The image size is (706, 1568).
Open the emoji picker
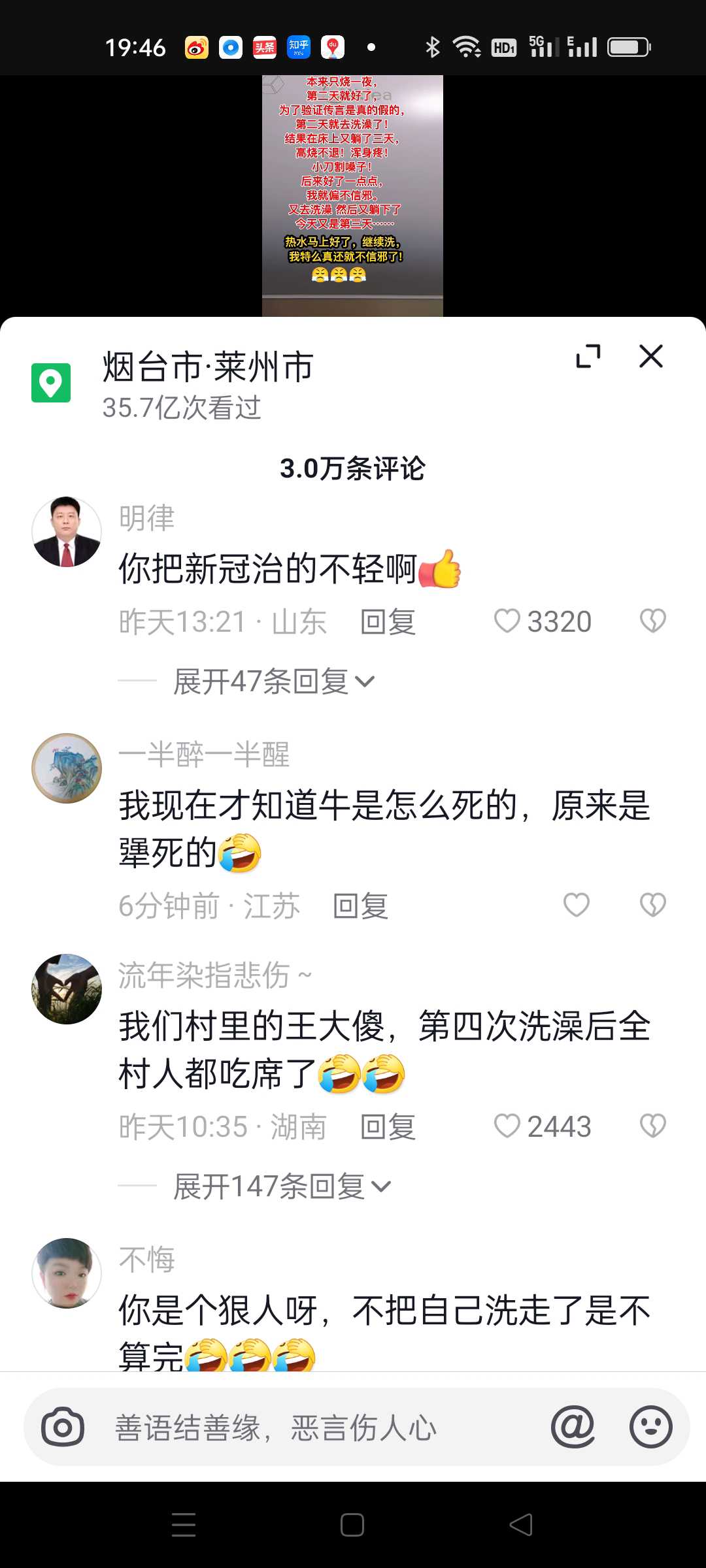pyautogui.click(x=651, y=1427)
